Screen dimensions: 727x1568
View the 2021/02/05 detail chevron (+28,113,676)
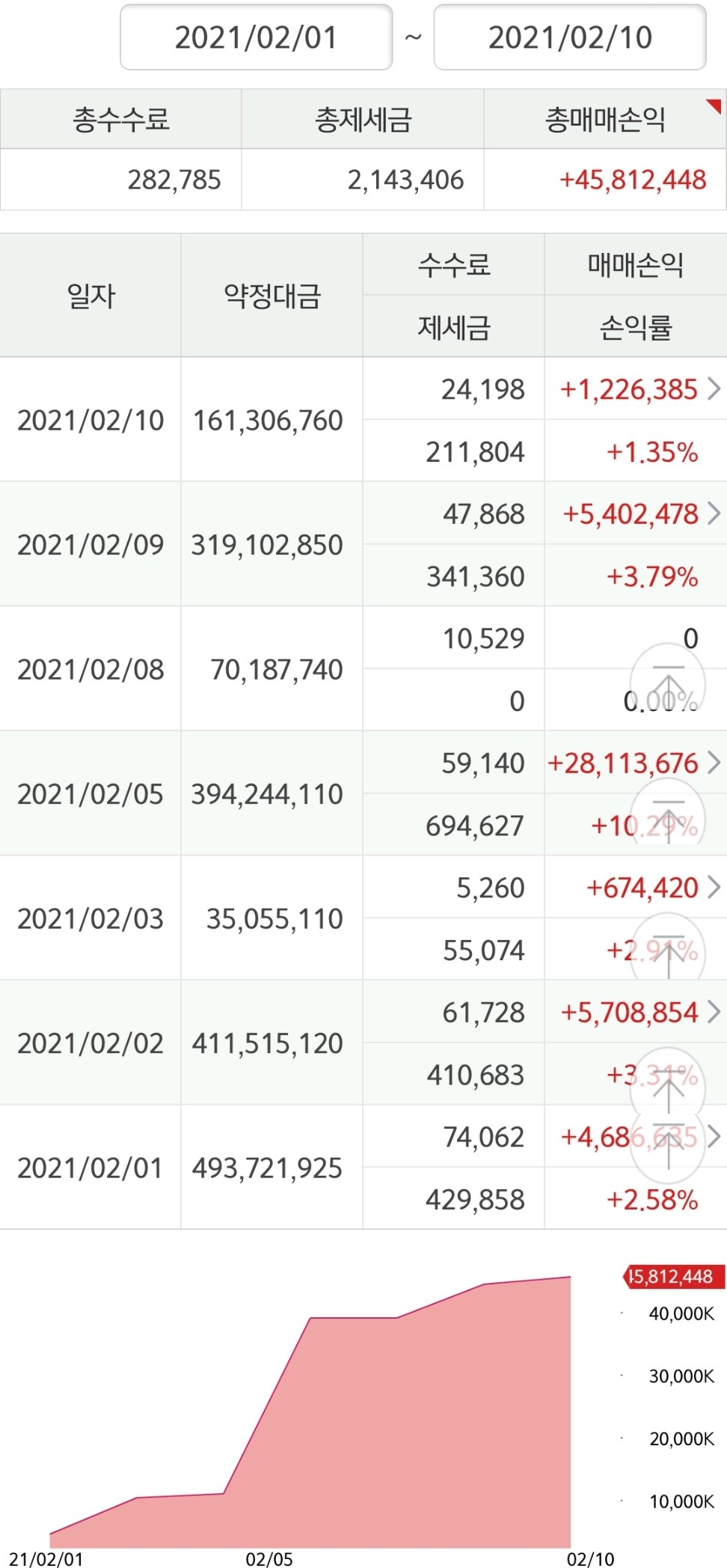714,763
